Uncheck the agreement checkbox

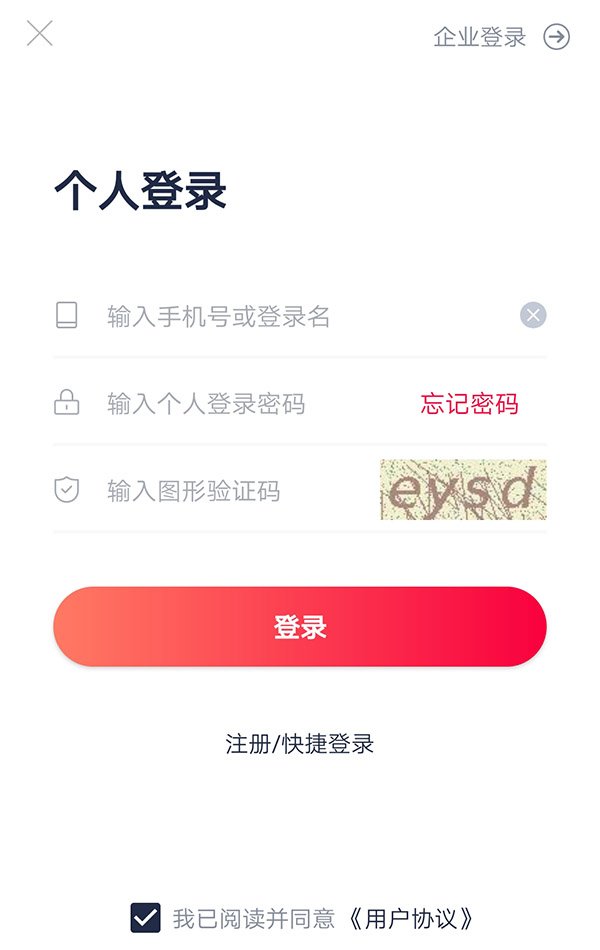coord(145,917)
